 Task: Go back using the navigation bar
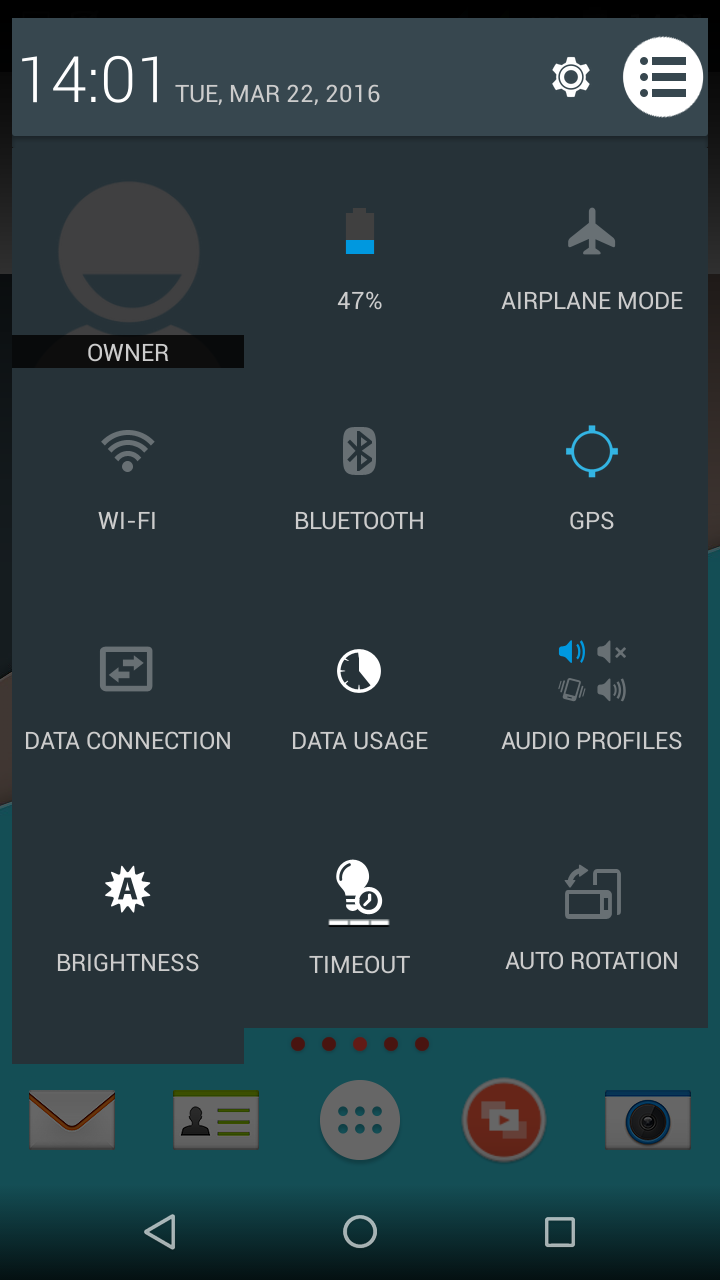(x=160, y=1232)
